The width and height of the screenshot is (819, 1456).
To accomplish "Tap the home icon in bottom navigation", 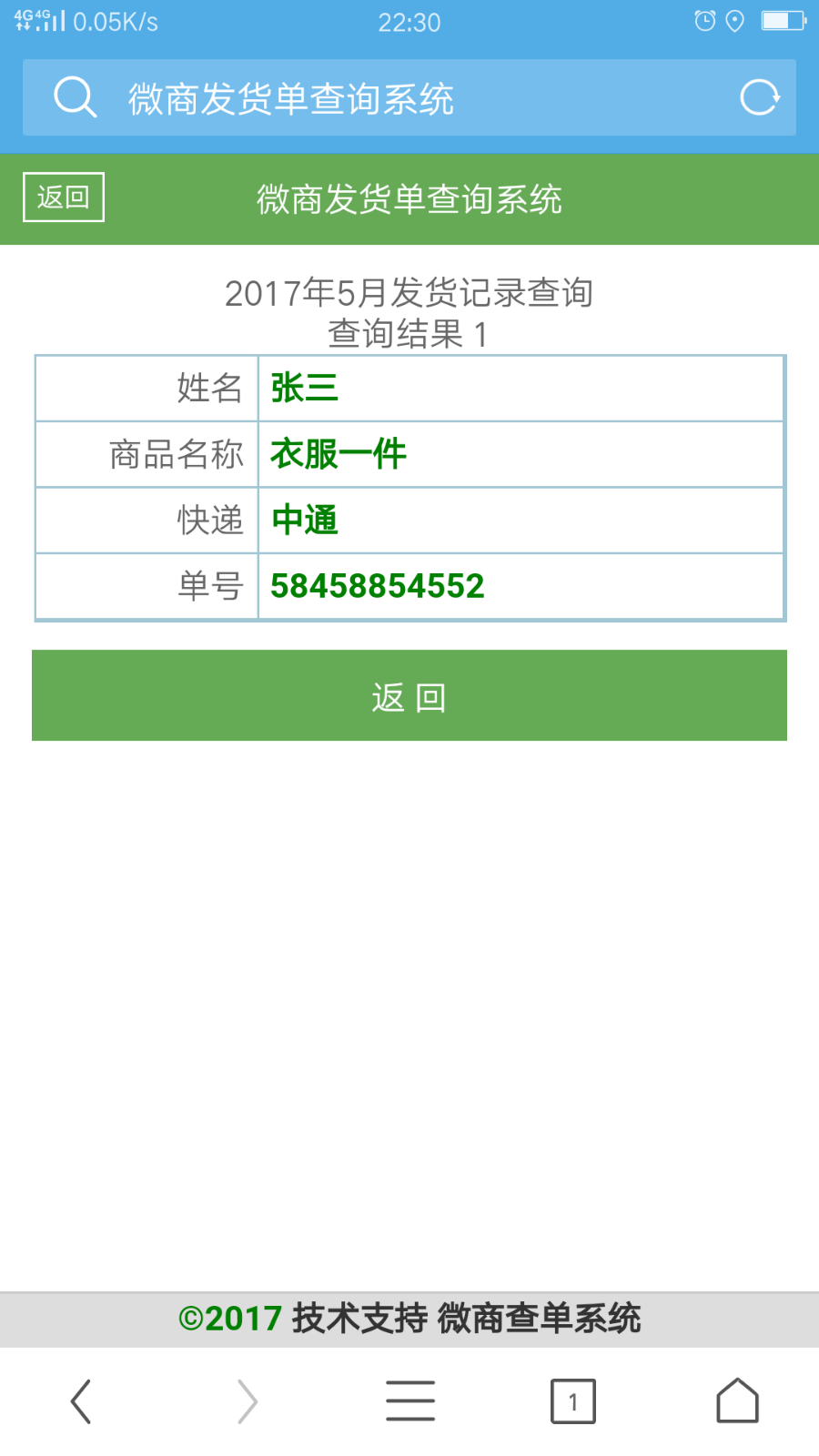I will click(737, 1401).
